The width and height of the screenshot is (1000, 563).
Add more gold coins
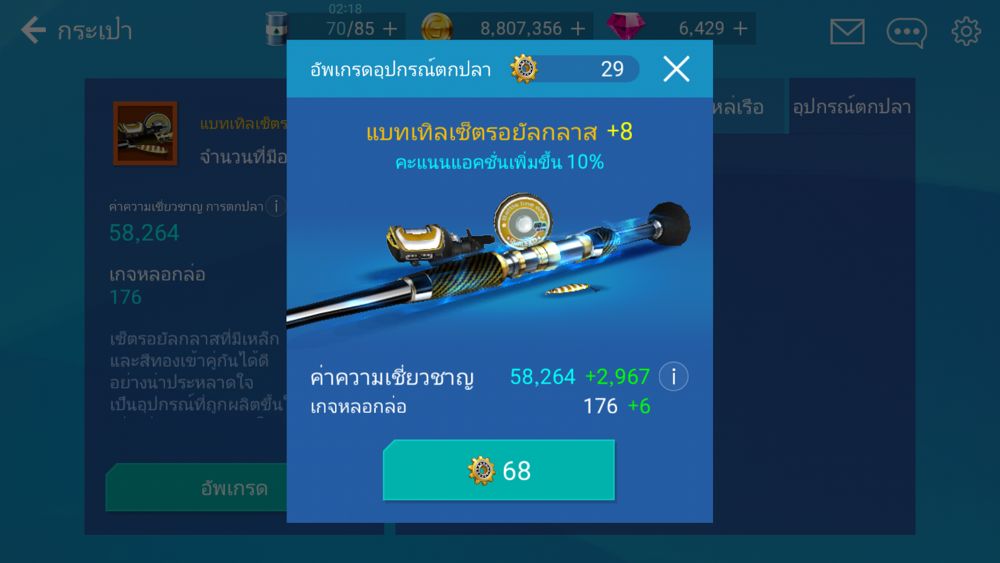tap(579, 29)
